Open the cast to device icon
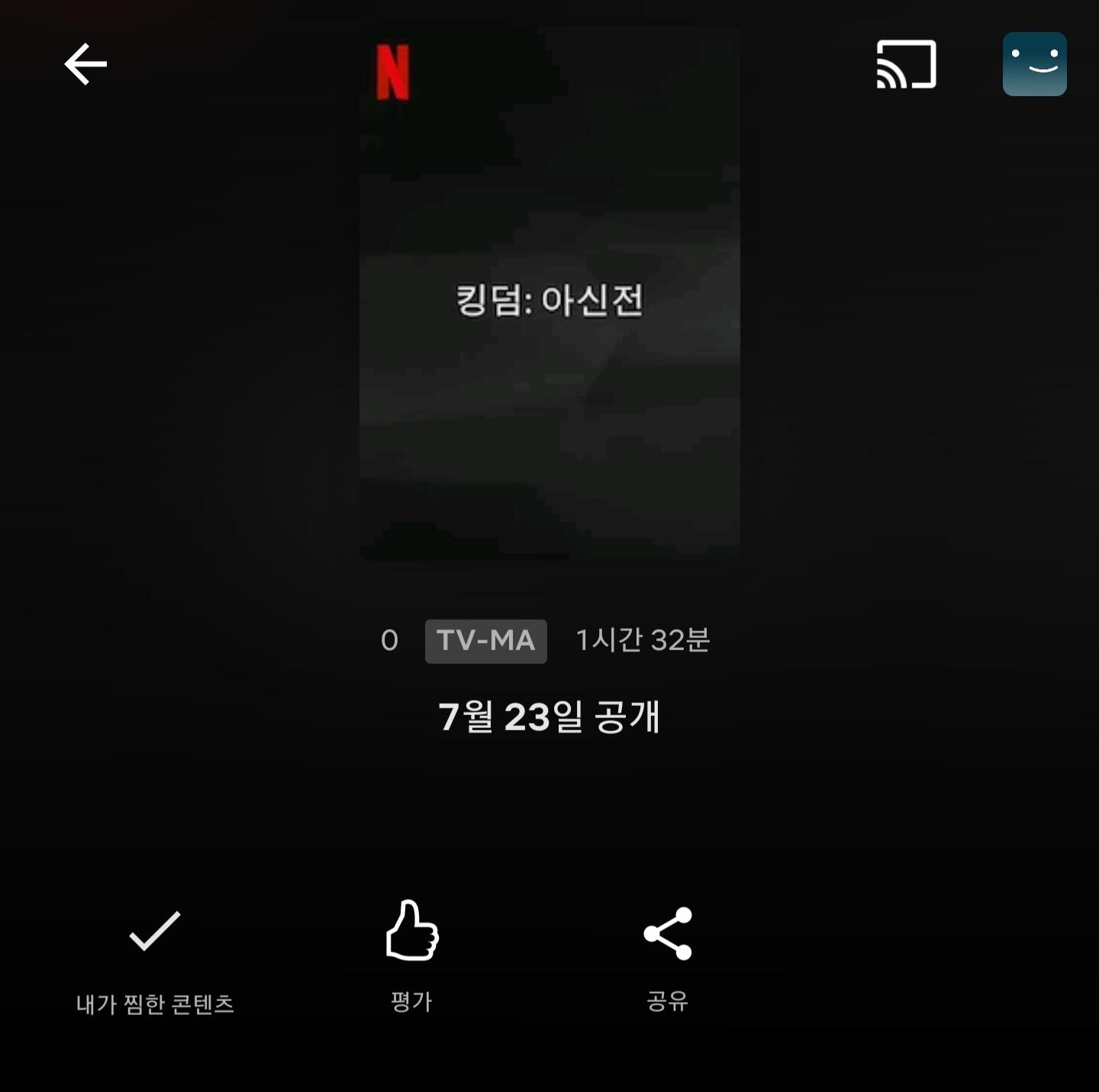 (906, 64)
